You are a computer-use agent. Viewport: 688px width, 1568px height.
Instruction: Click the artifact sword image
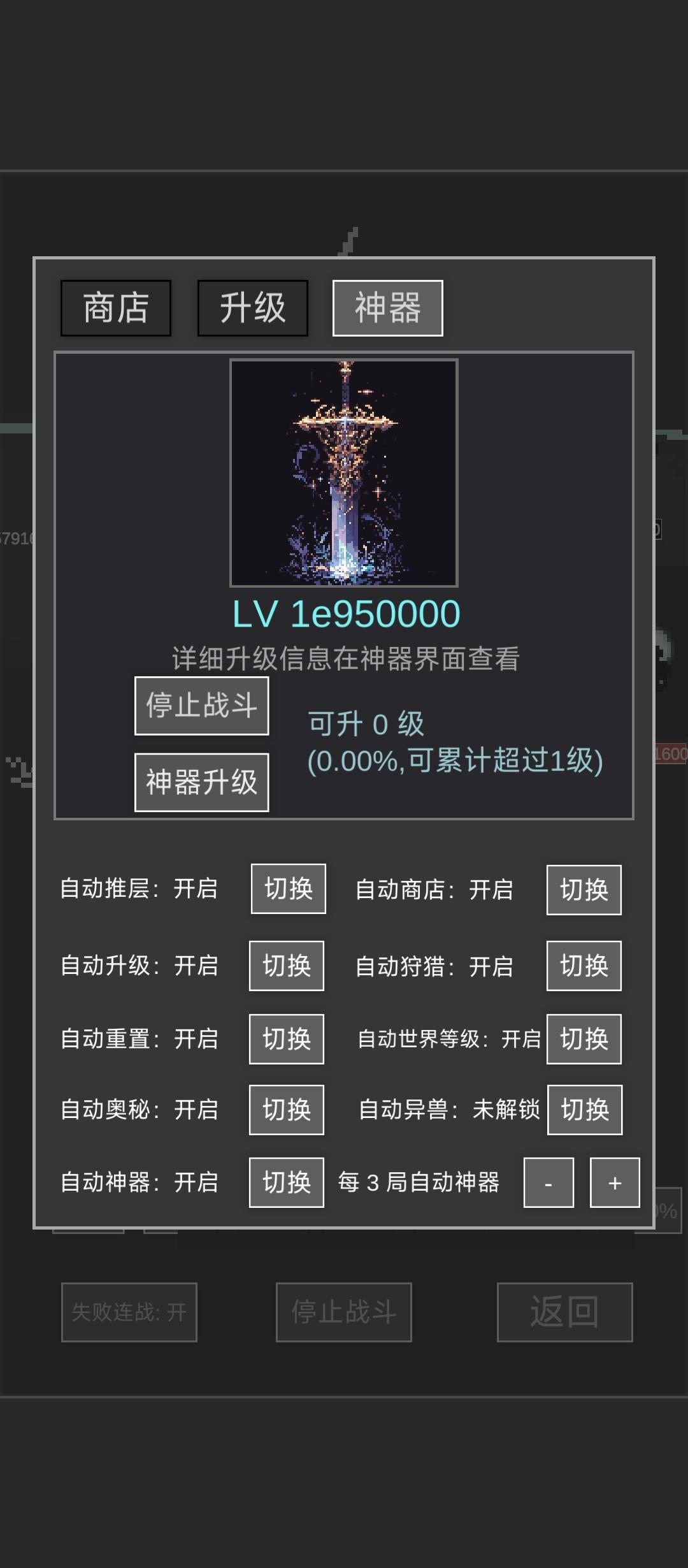[343, 473]
